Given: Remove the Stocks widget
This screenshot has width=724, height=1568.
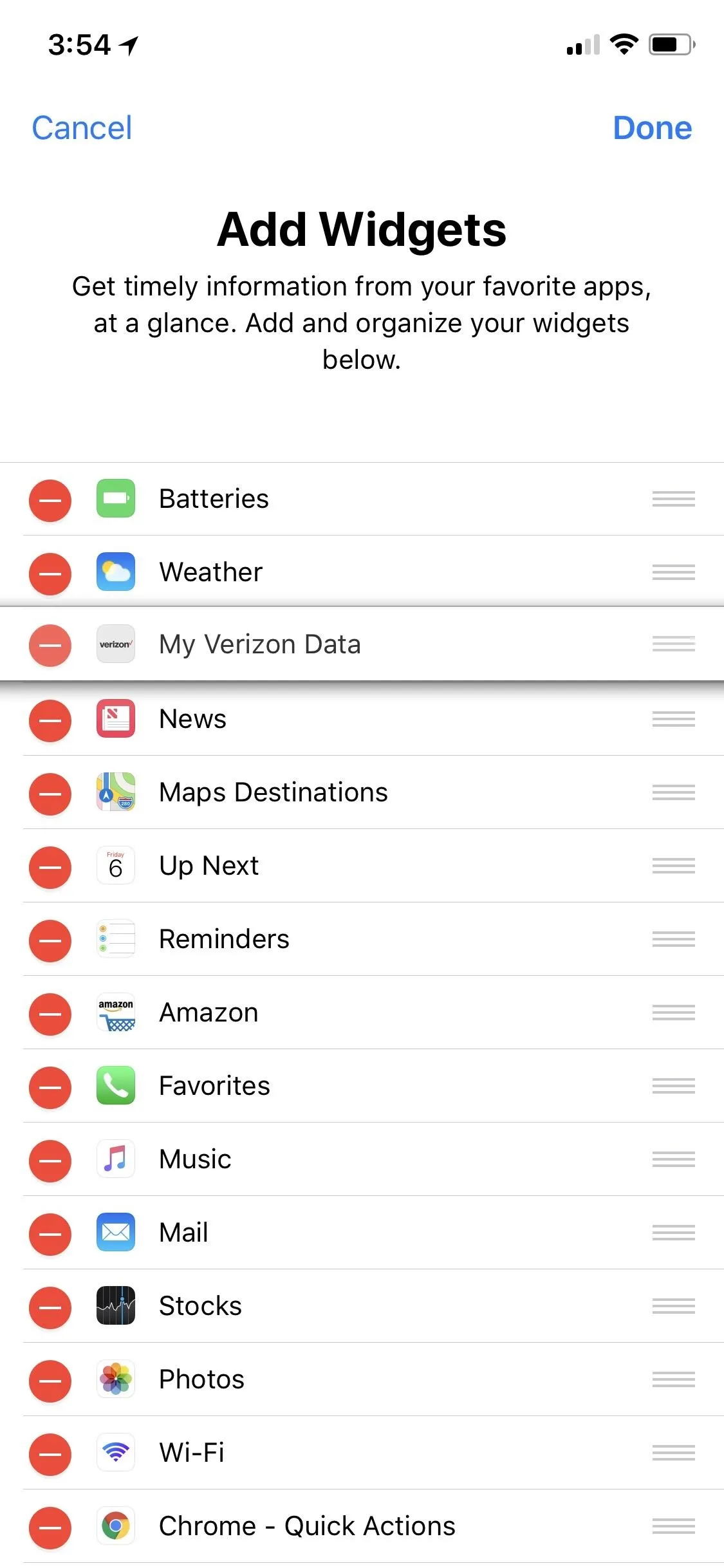Looking at the screenshot, I should (50, 1307).
